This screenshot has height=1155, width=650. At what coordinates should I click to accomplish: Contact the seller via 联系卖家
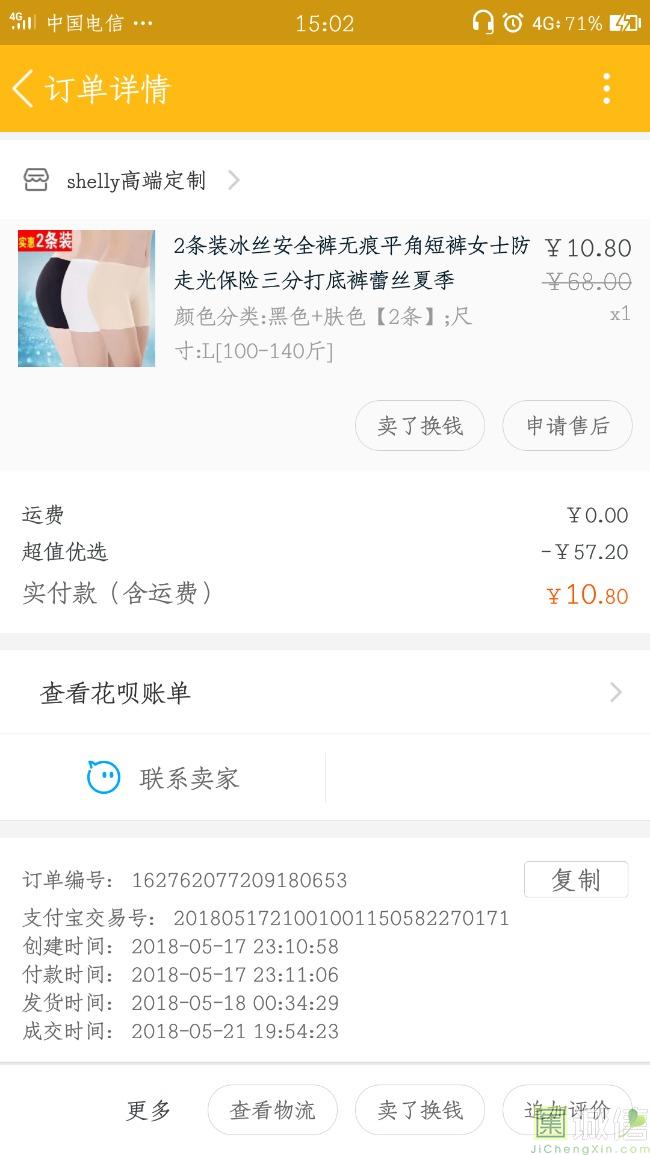click(163, 778)
